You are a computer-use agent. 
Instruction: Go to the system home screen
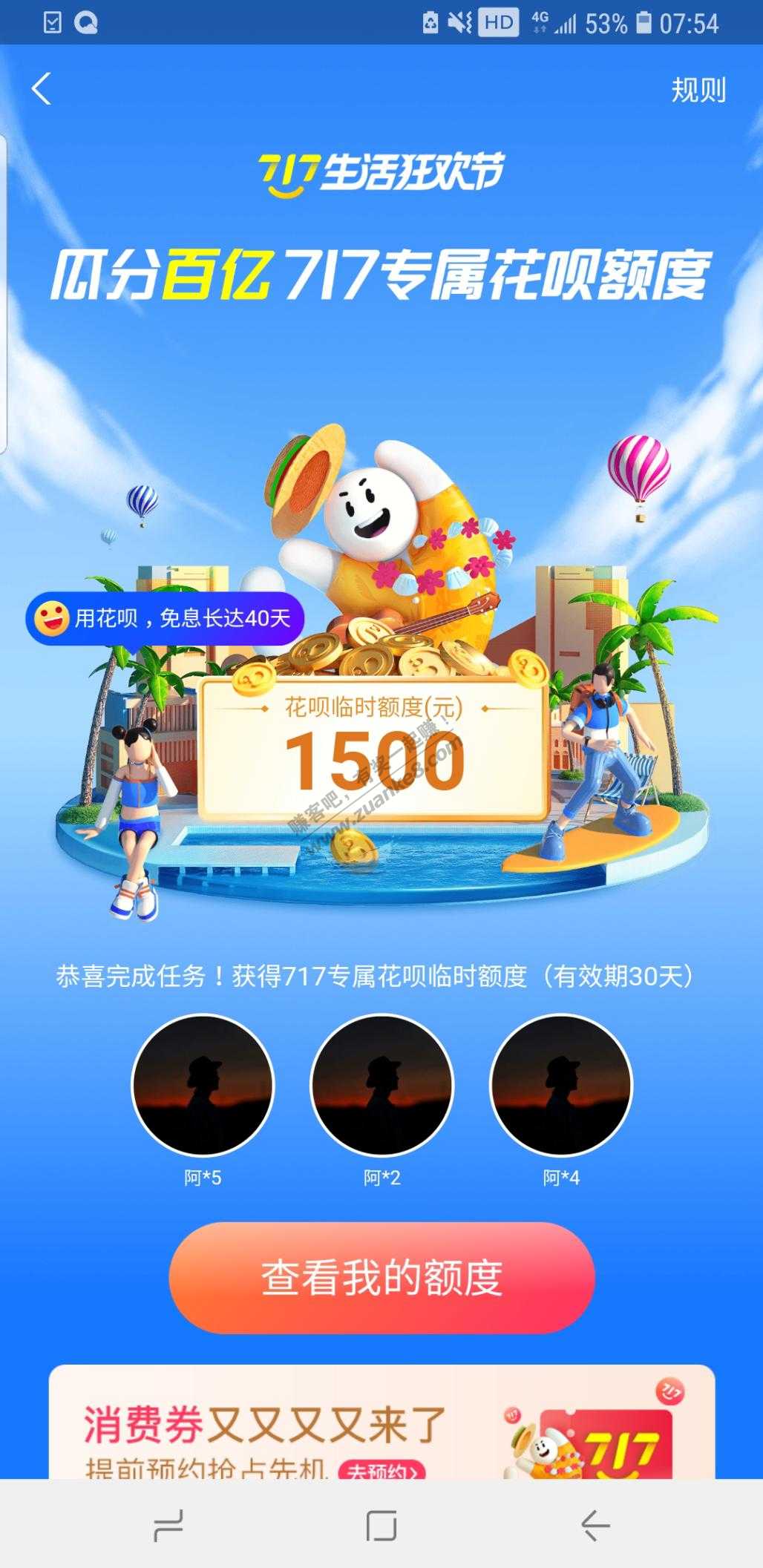(x=381, y=1526)
